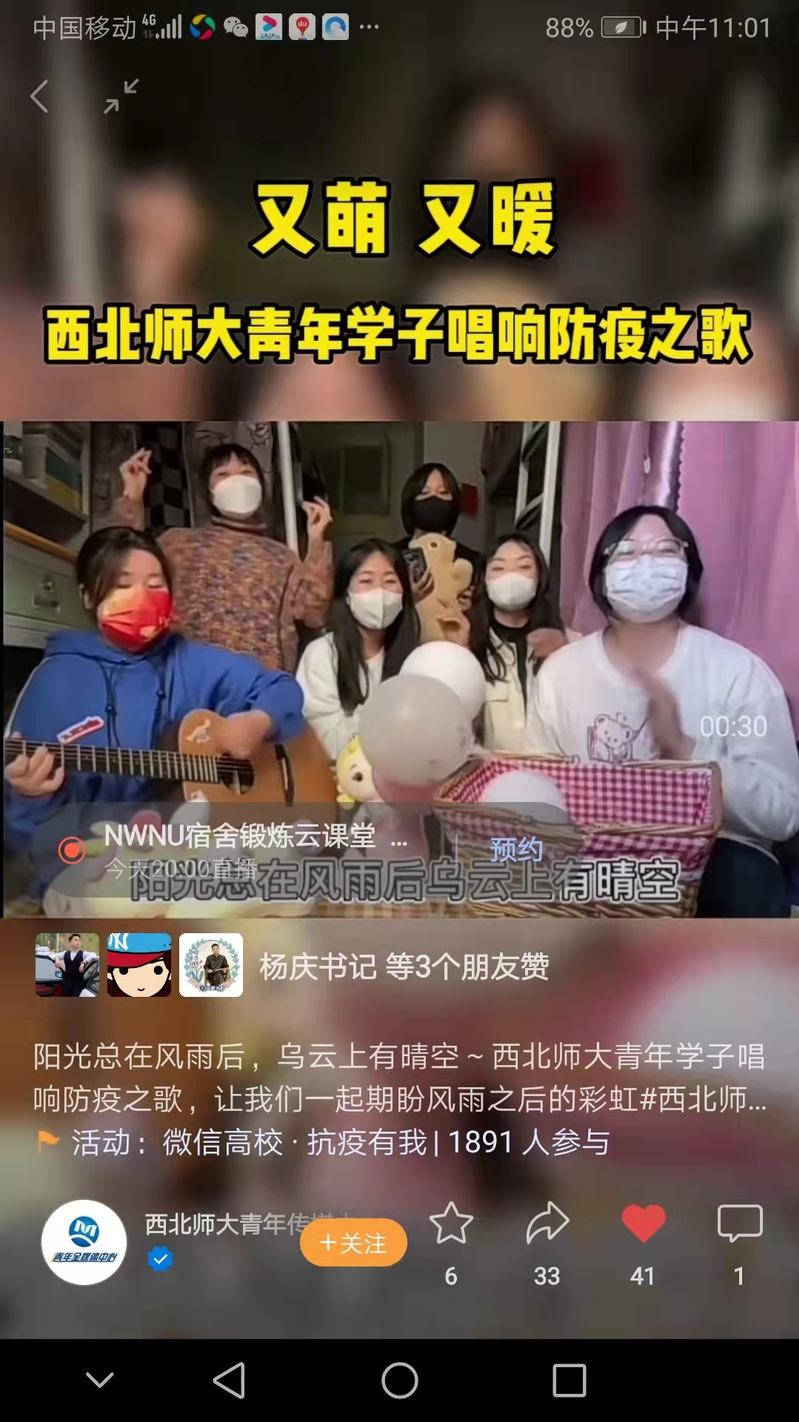
Task: View friends who liked, 杨庆书记 等3个朋友赞
Action: (404, 966)
